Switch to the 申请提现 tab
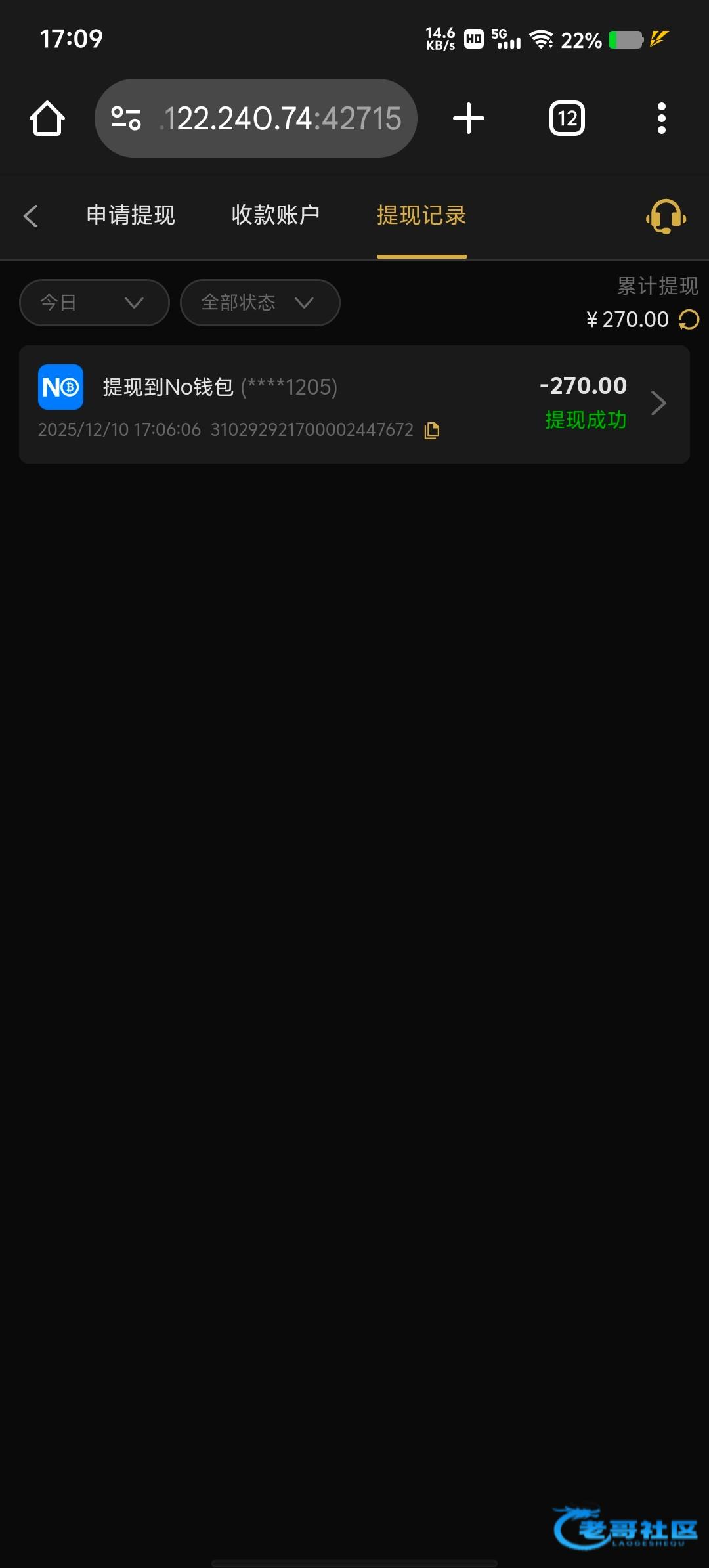 (x=131, y=215)
